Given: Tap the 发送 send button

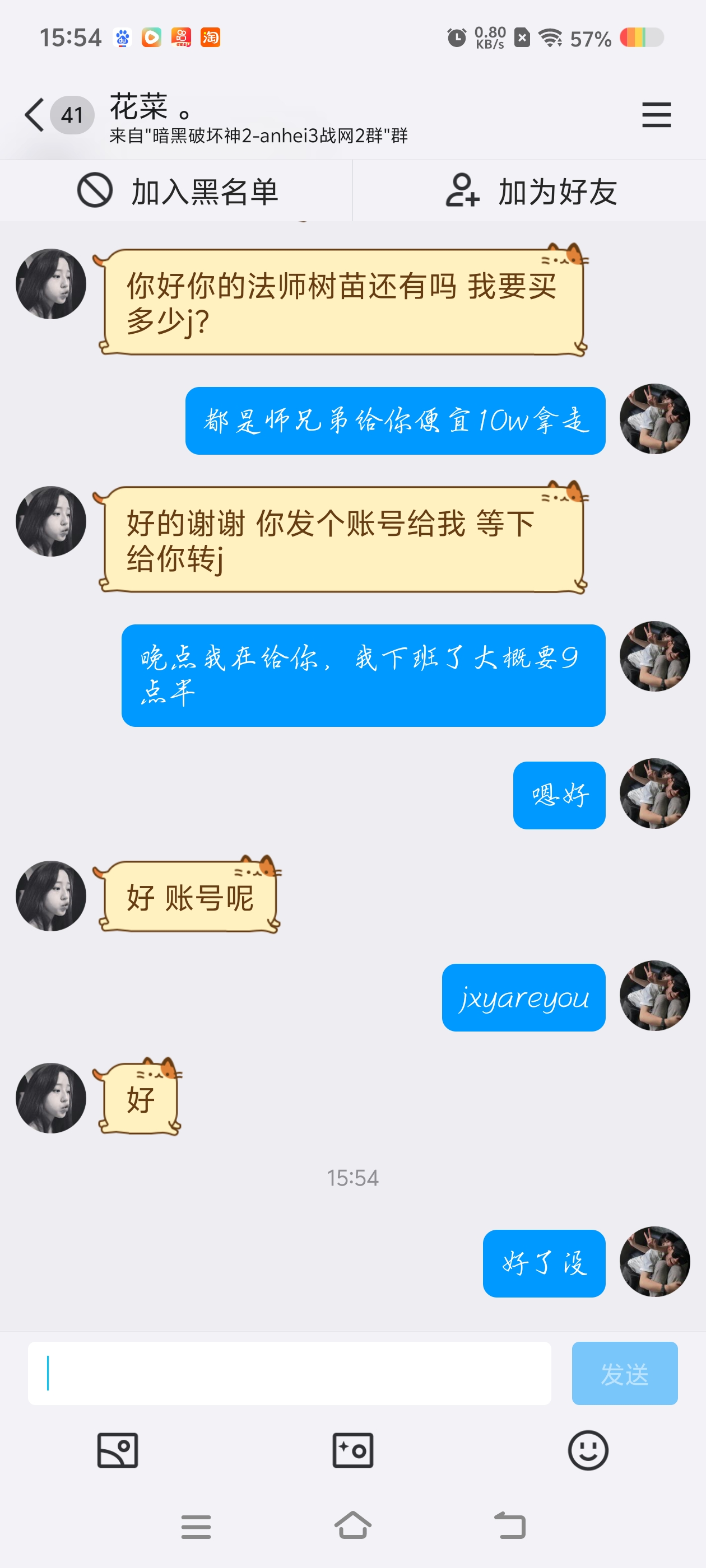Looking at the screenshot, I should pos(624,1373).
